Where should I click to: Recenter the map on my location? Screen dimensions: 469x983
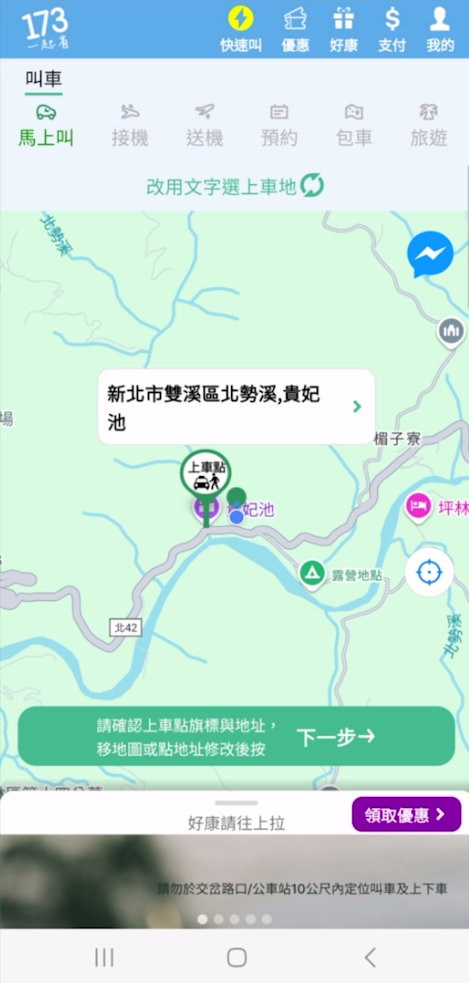click(429, 572)
